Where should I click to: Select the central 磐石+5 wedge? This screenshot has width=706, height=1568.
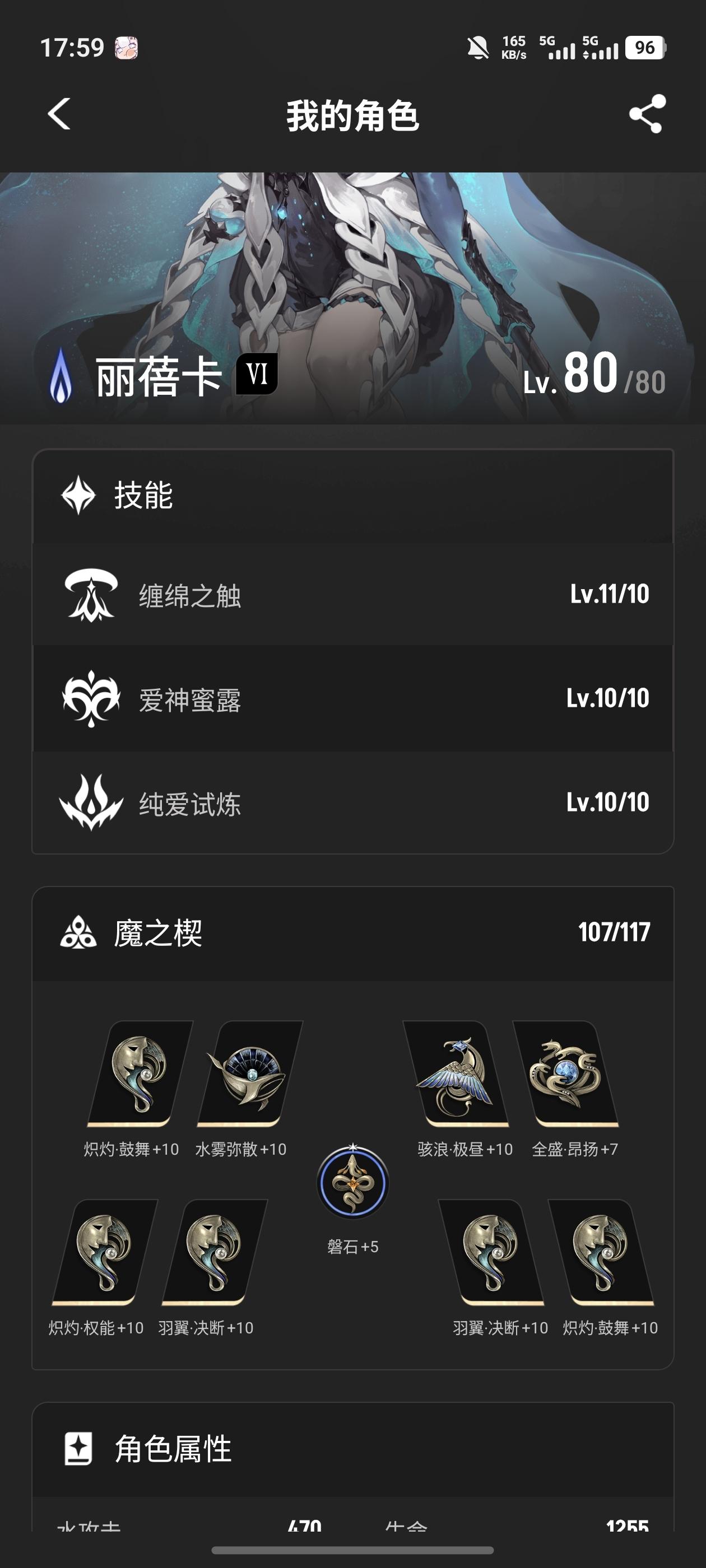point(352,1182)
